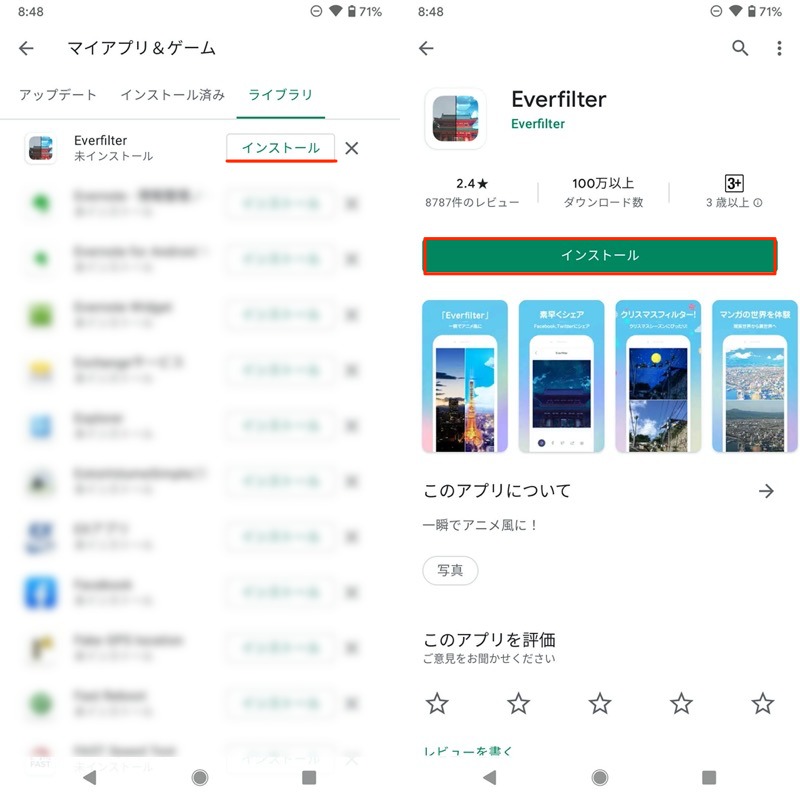Tap the green インストール button
Viewport: 800px width, 800px height.
[x=599, y=256]
